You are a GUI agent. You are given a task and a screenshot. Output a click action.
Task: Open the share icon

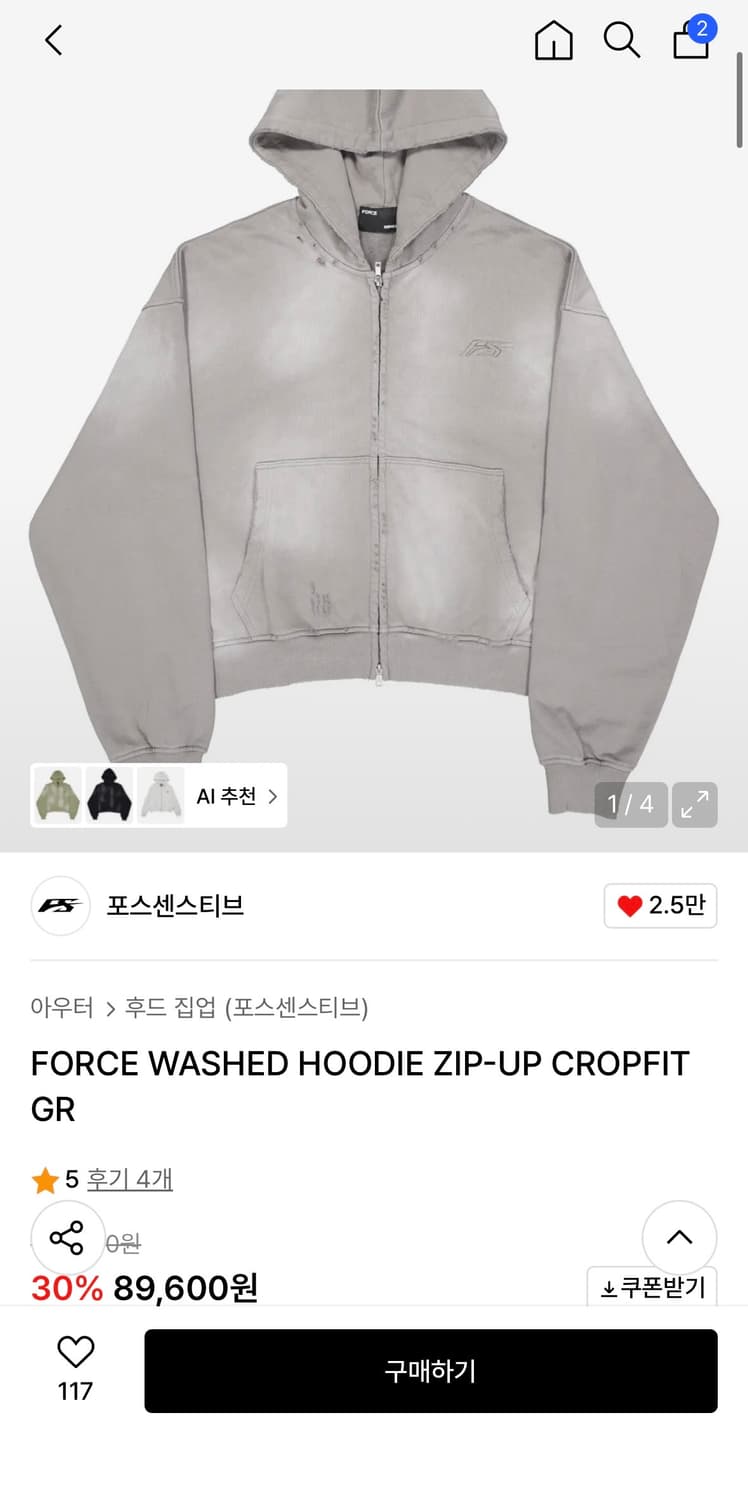tap(68, 1238)
